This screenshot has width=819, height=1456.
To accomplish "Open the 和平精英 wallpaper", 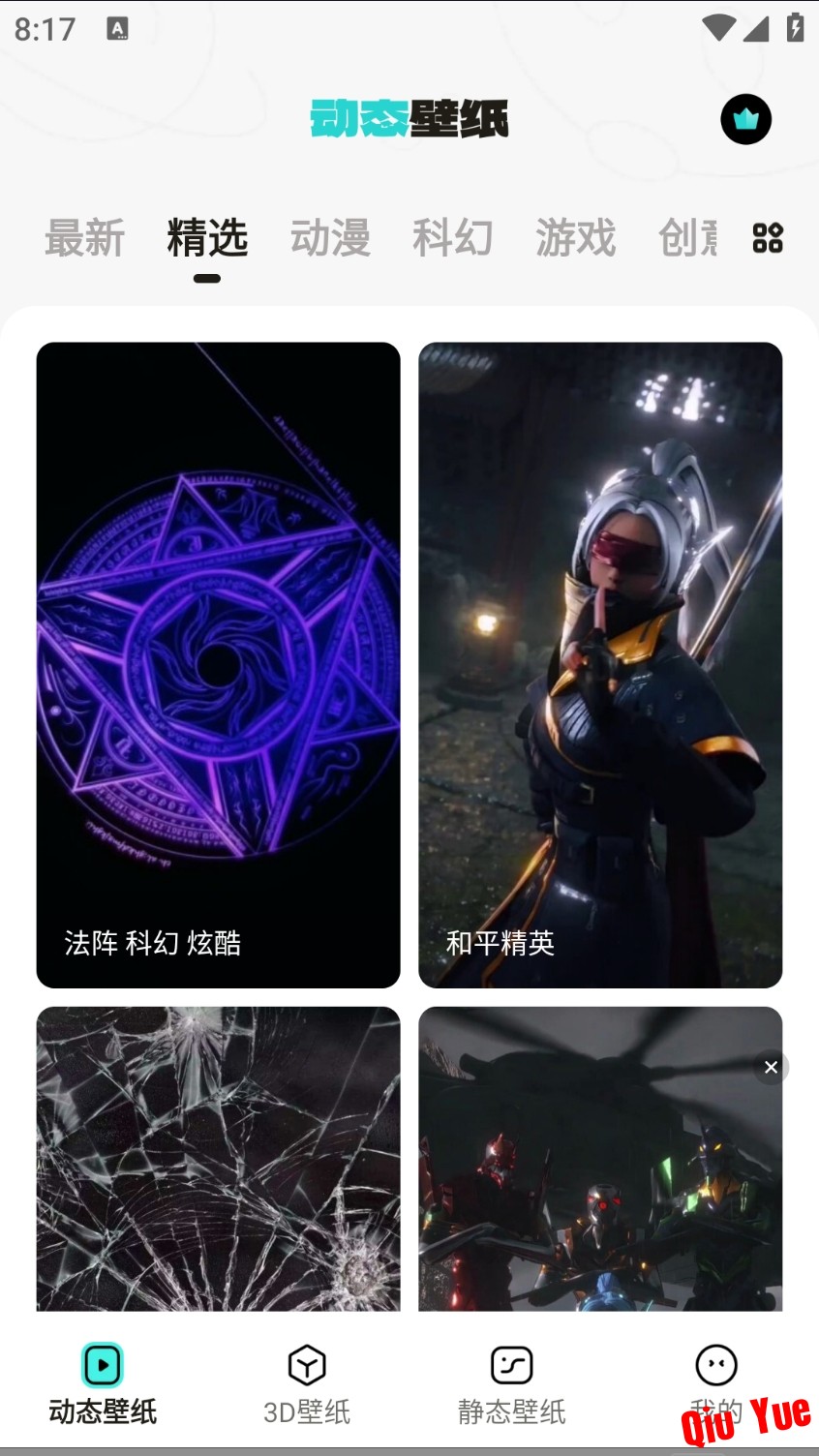I will 600,664.
